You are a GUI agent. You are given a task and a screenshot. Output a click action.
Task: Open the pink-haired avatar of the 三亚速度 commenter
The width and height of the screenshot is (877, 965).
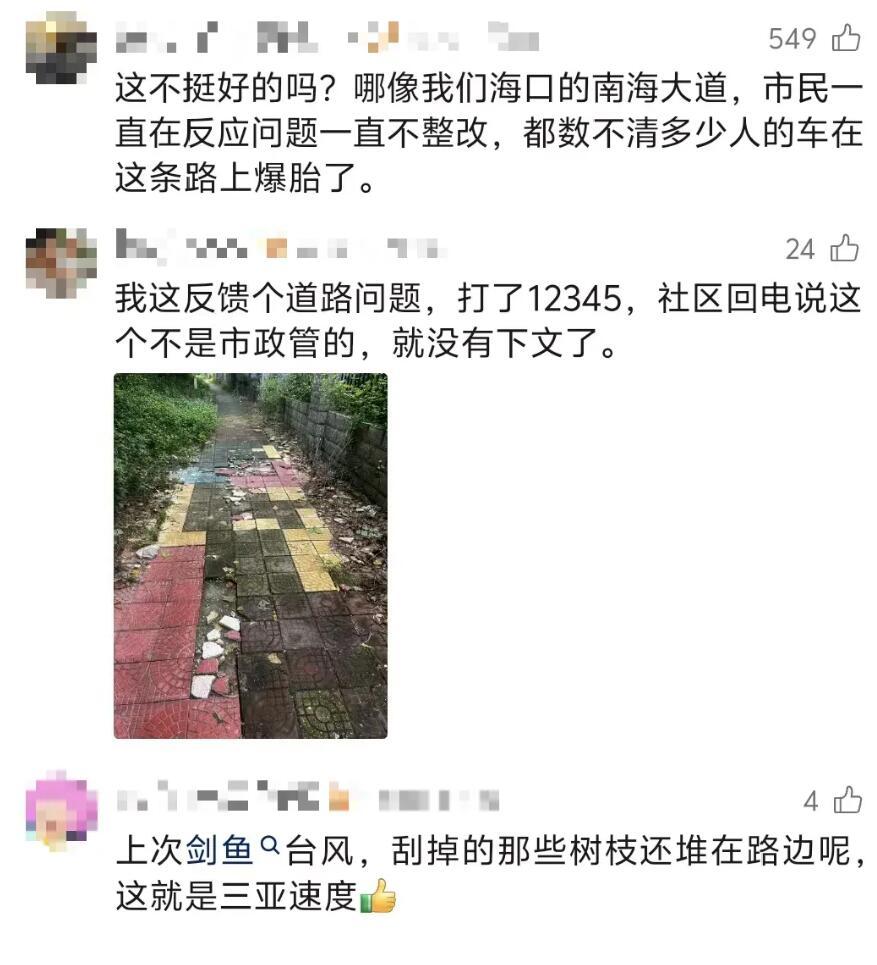(60, 810)
